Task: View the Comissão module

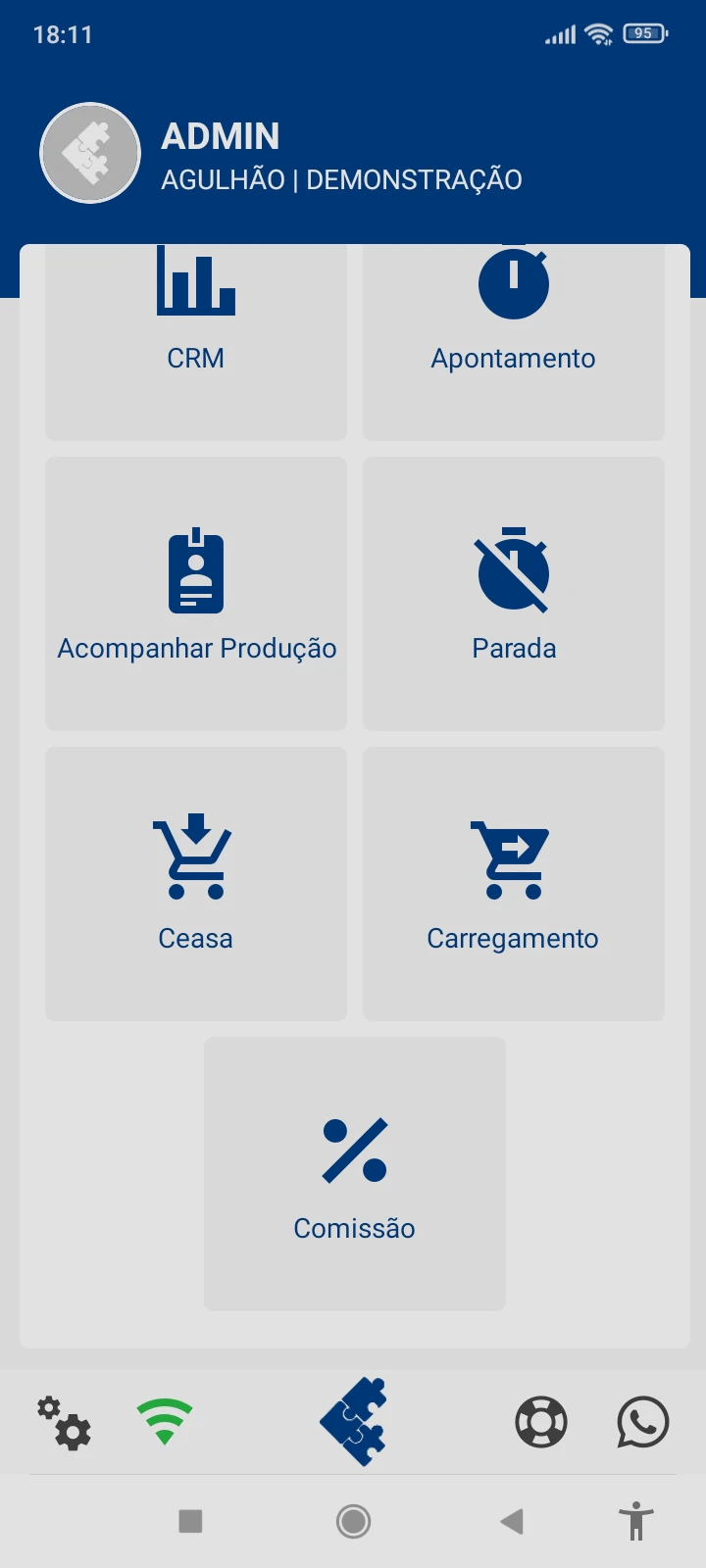Action: (354, 1174)
